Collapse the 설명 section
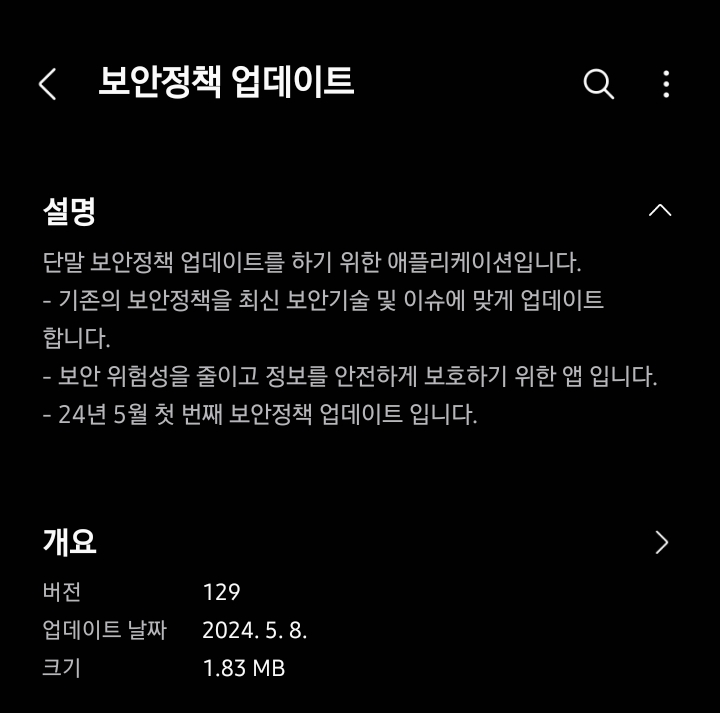 (660, 210)
